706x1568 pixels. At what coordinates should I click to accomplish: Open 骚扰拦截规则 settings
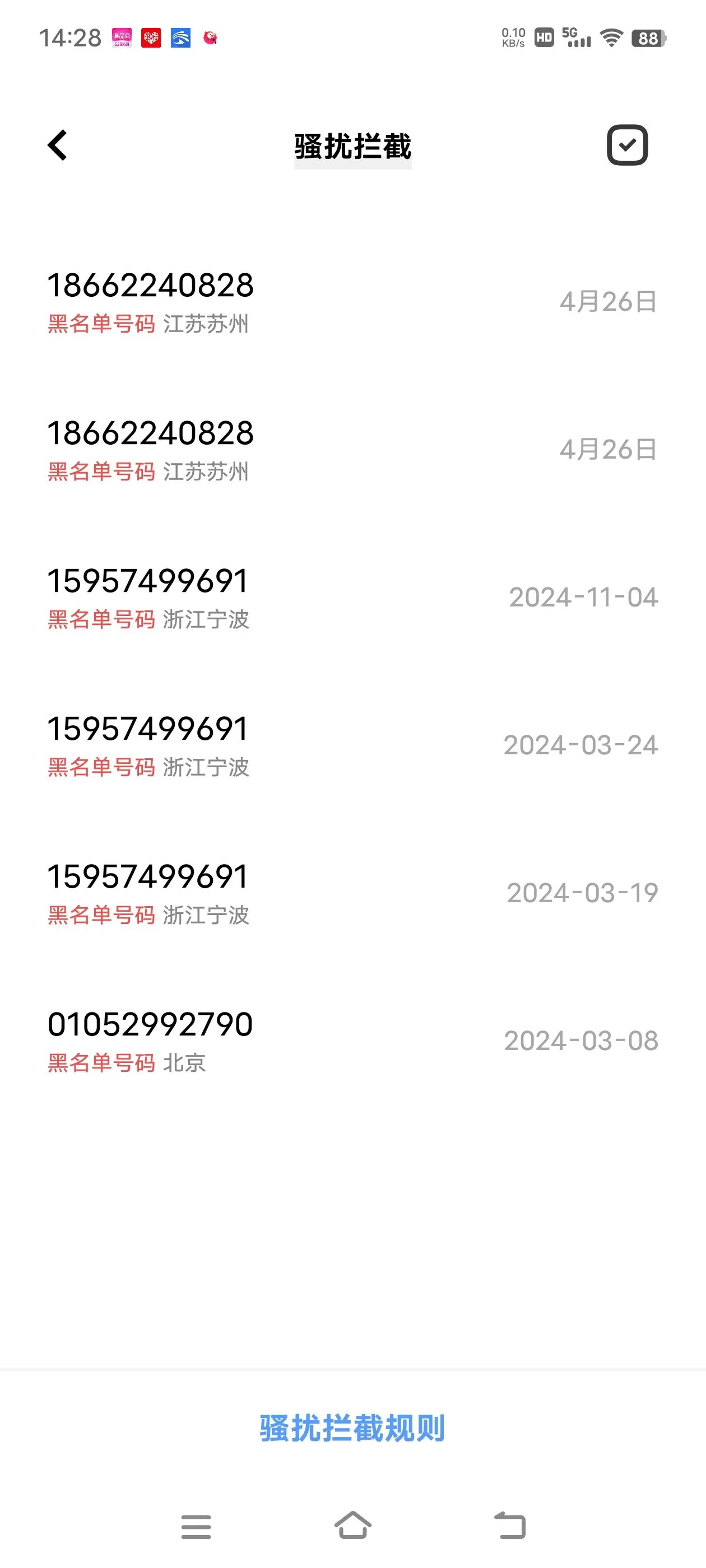tap(352, 1427)
